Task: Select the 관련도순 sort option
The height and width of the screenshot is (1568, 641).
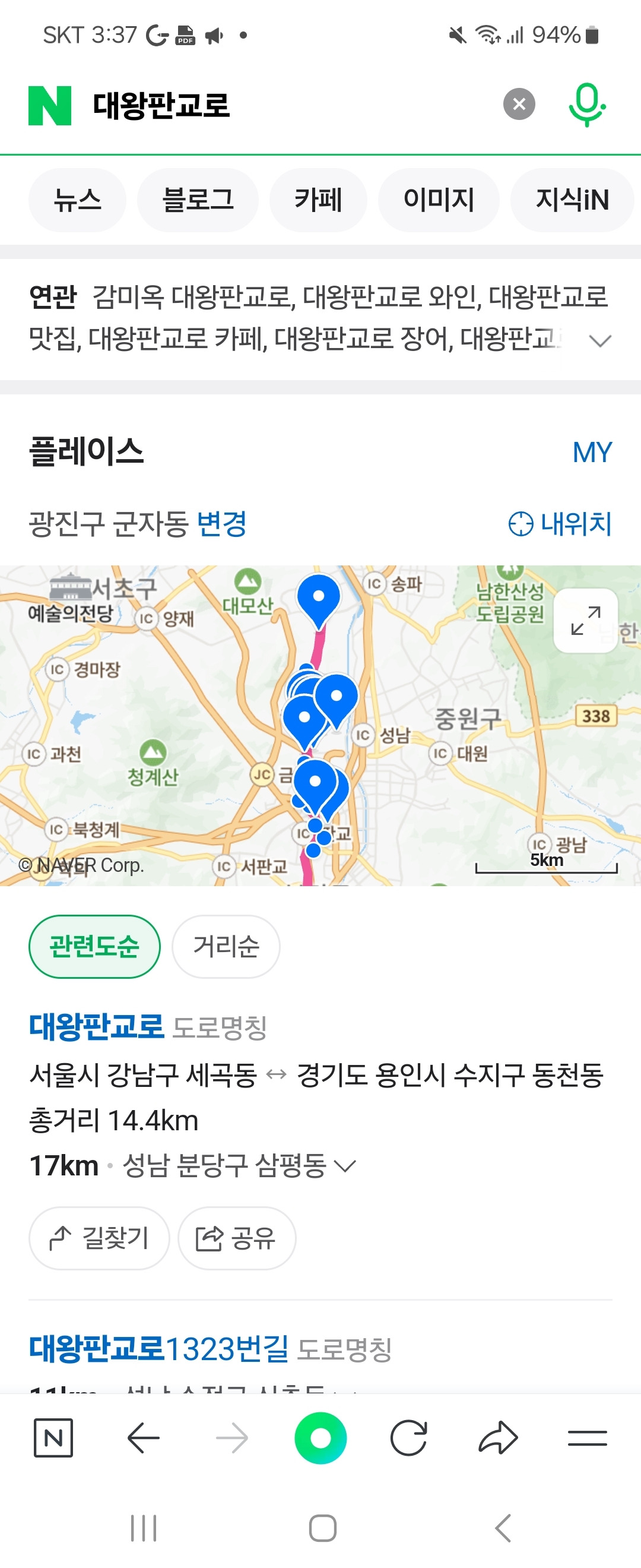Action: pyautogui.click(x=94, y=946)
